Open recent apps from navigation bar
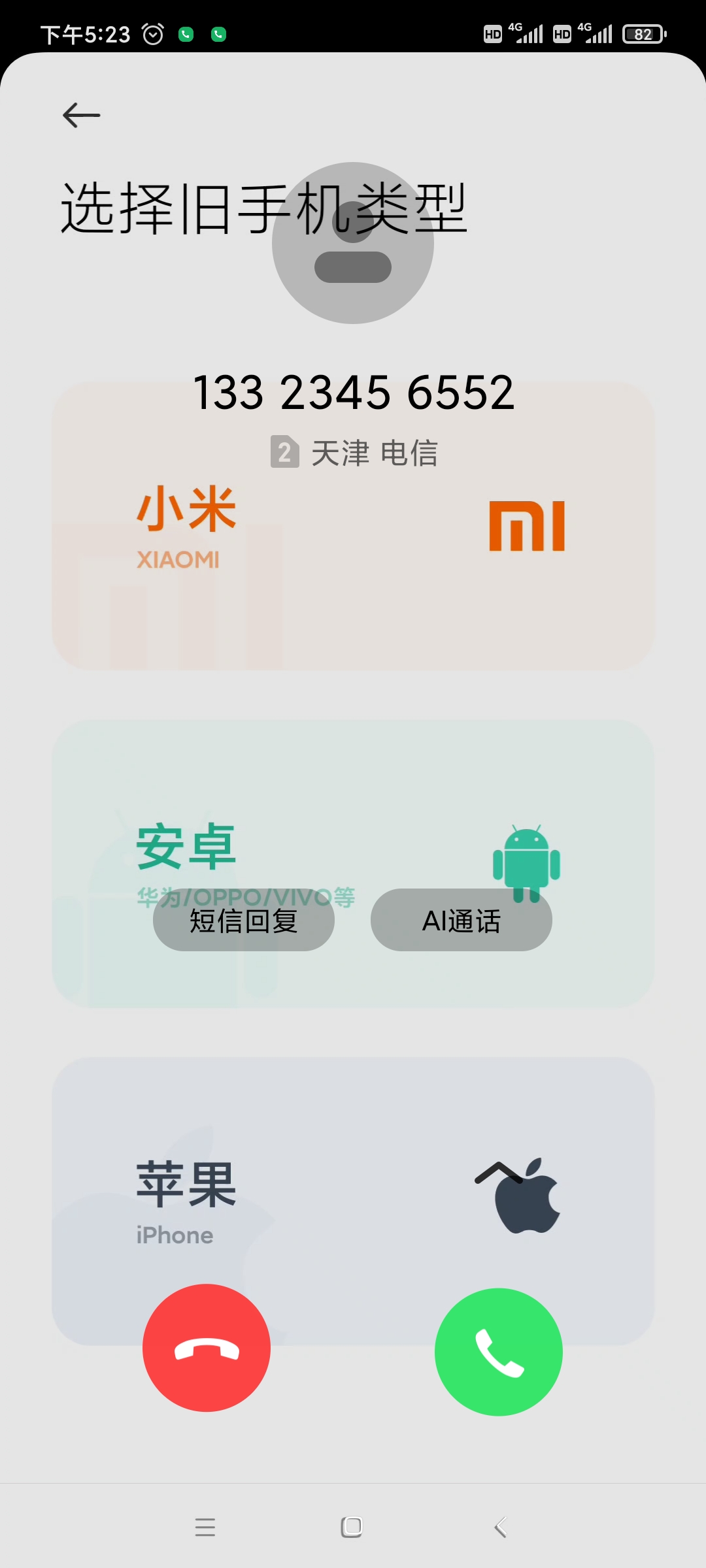 click(205, 1527)
